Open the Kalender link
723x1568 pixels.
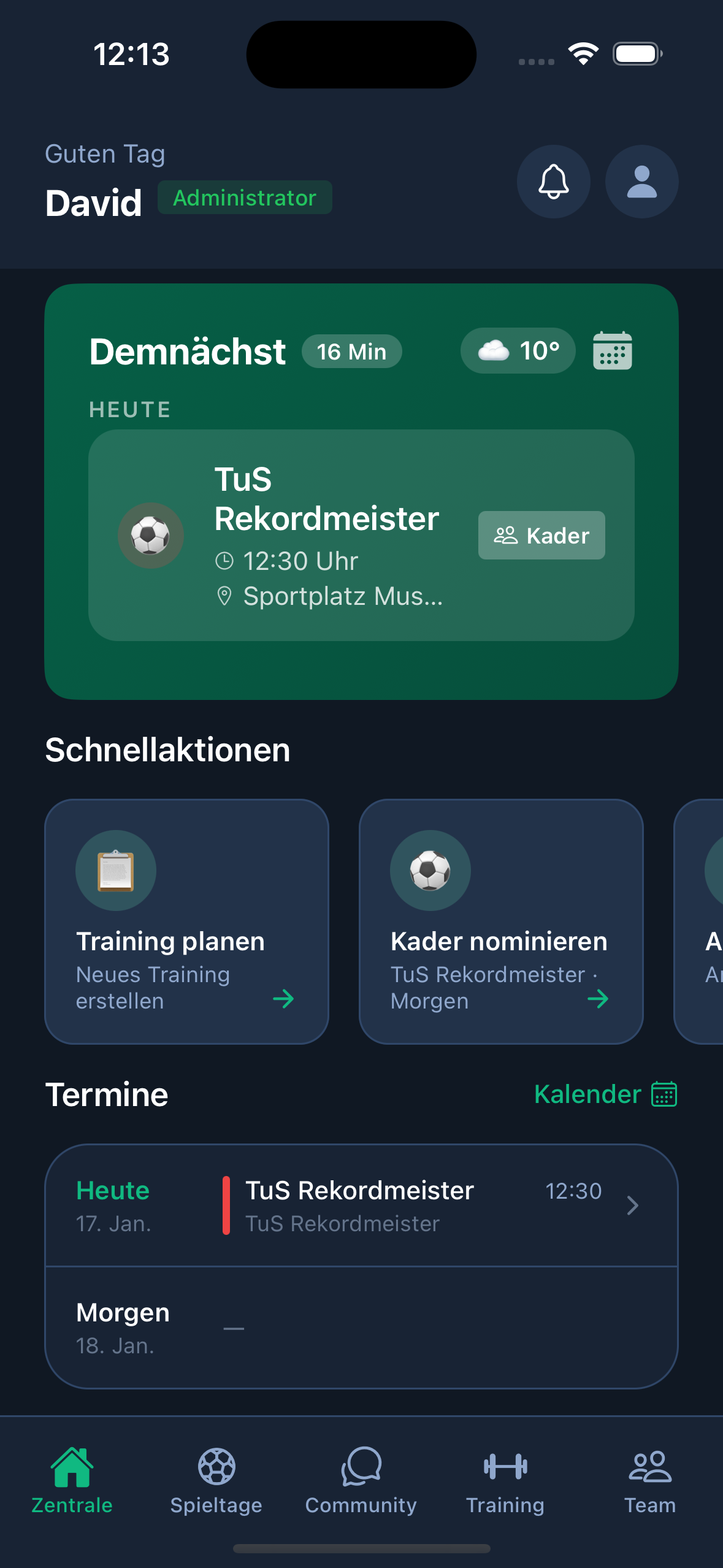point(586,1094)
